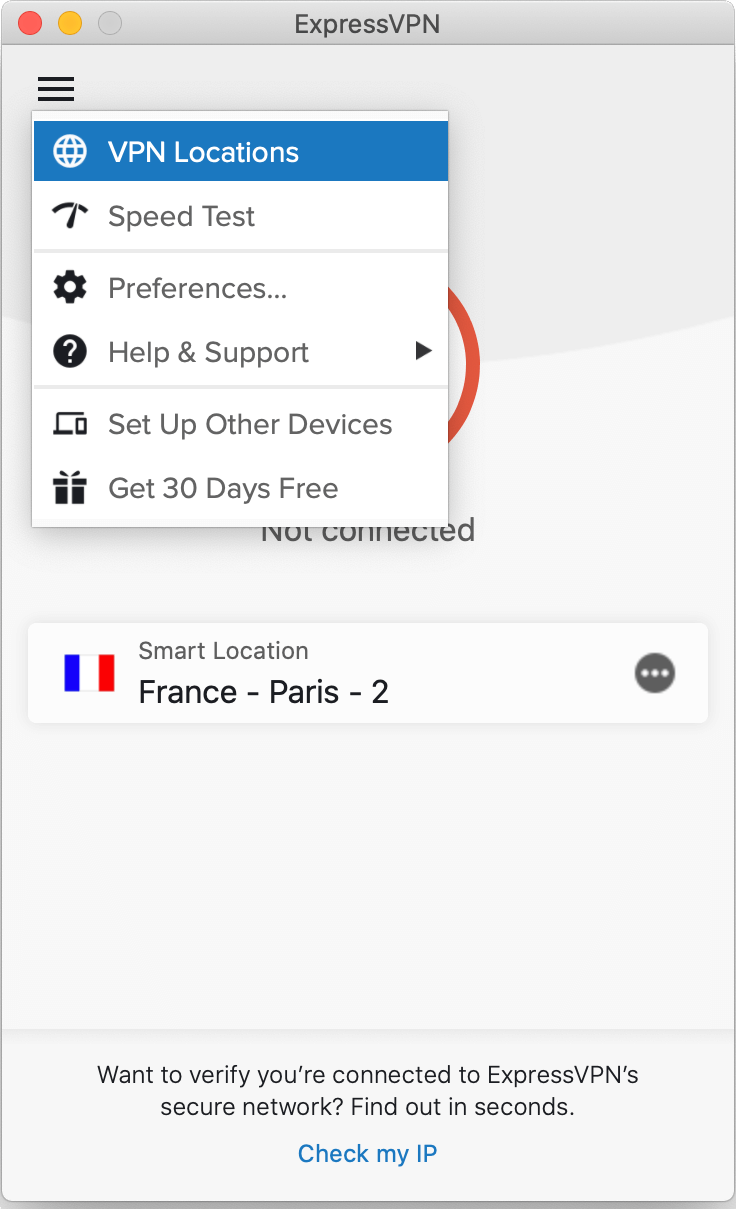Close the window with the red button
736x1209 pixels.
point(30,23)
